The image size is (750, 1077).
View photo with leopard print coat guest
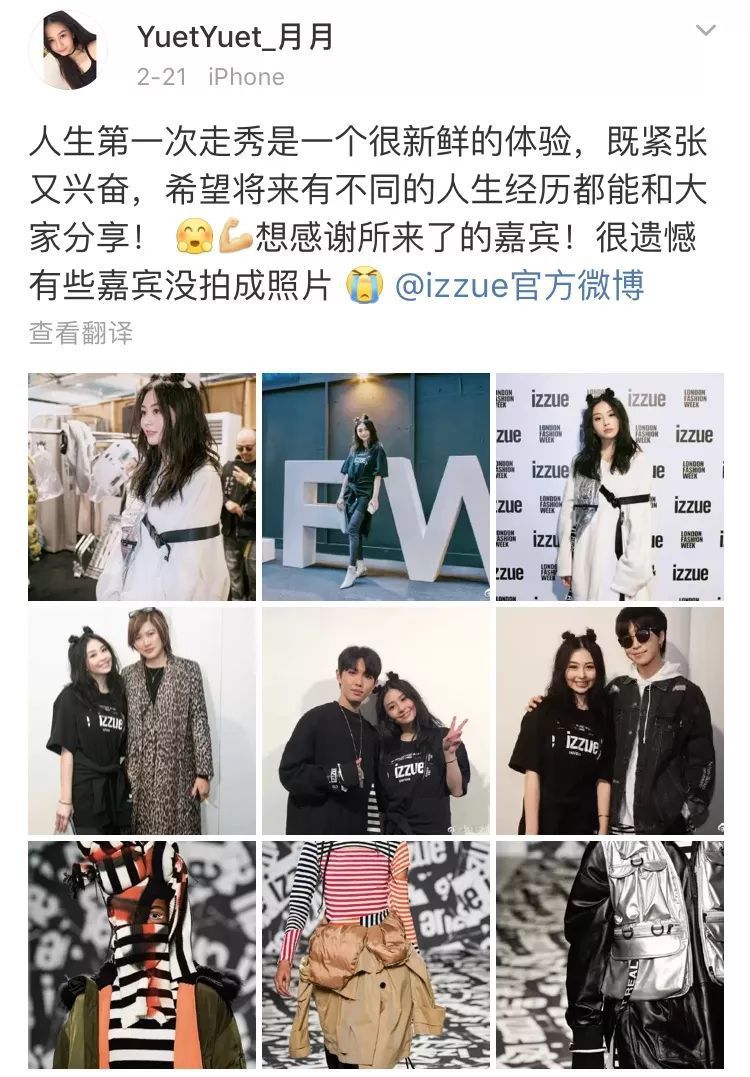point(142,720)
